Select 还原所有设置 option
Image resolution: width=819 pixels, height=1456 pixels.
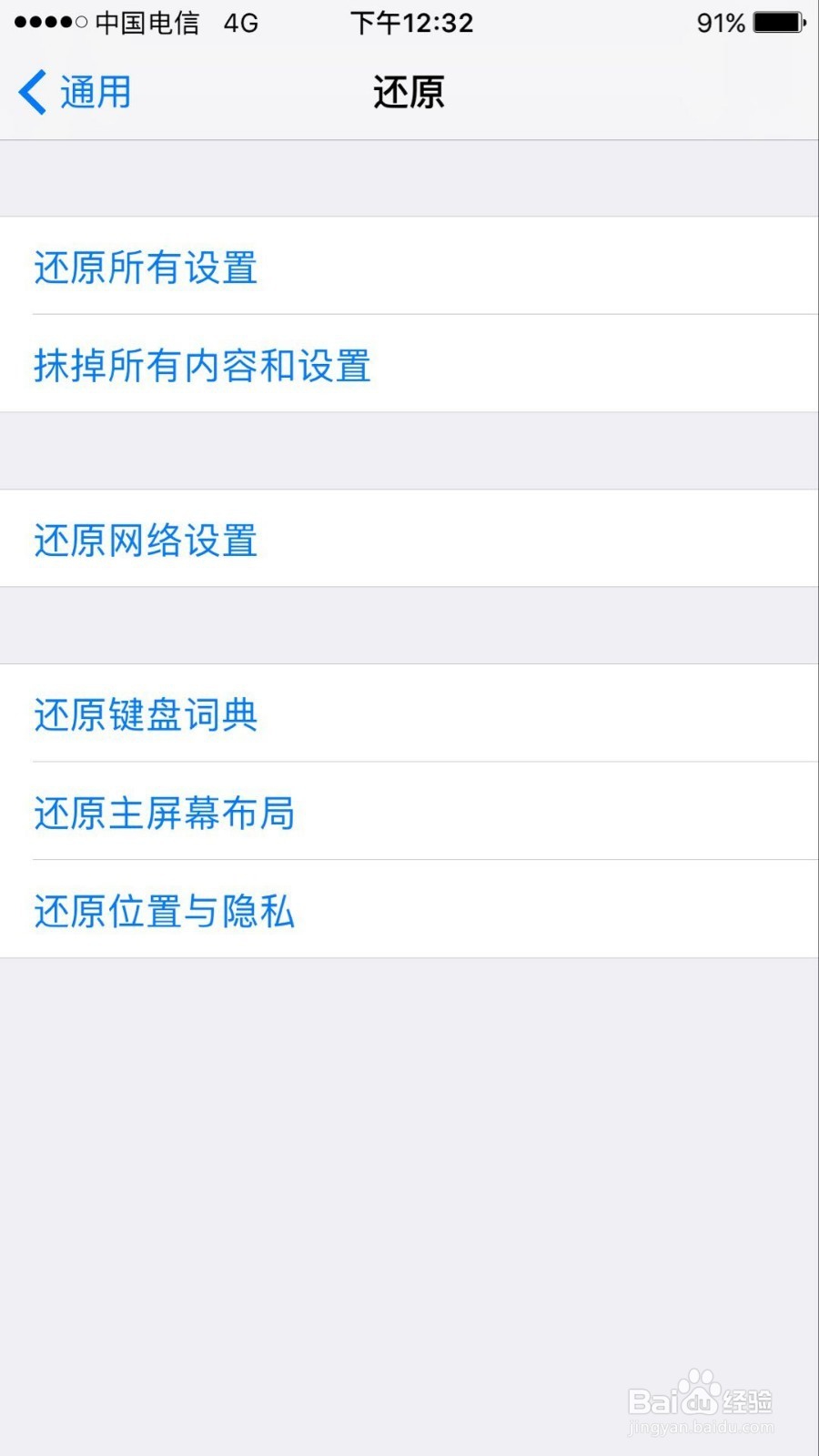(146, 268)
